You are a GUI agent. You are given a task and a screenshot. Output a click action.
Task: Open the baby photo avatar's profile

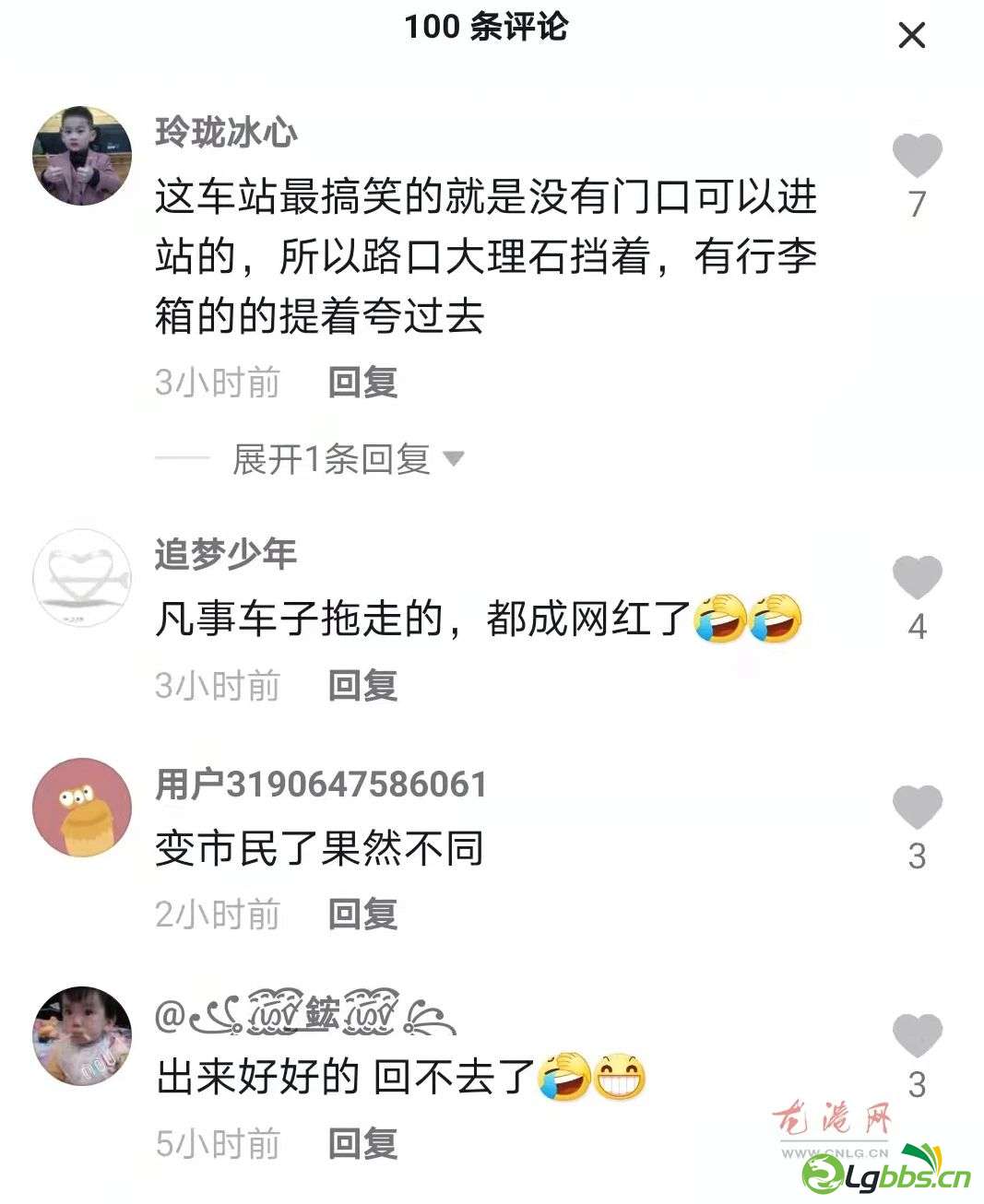pos(82,1036)
